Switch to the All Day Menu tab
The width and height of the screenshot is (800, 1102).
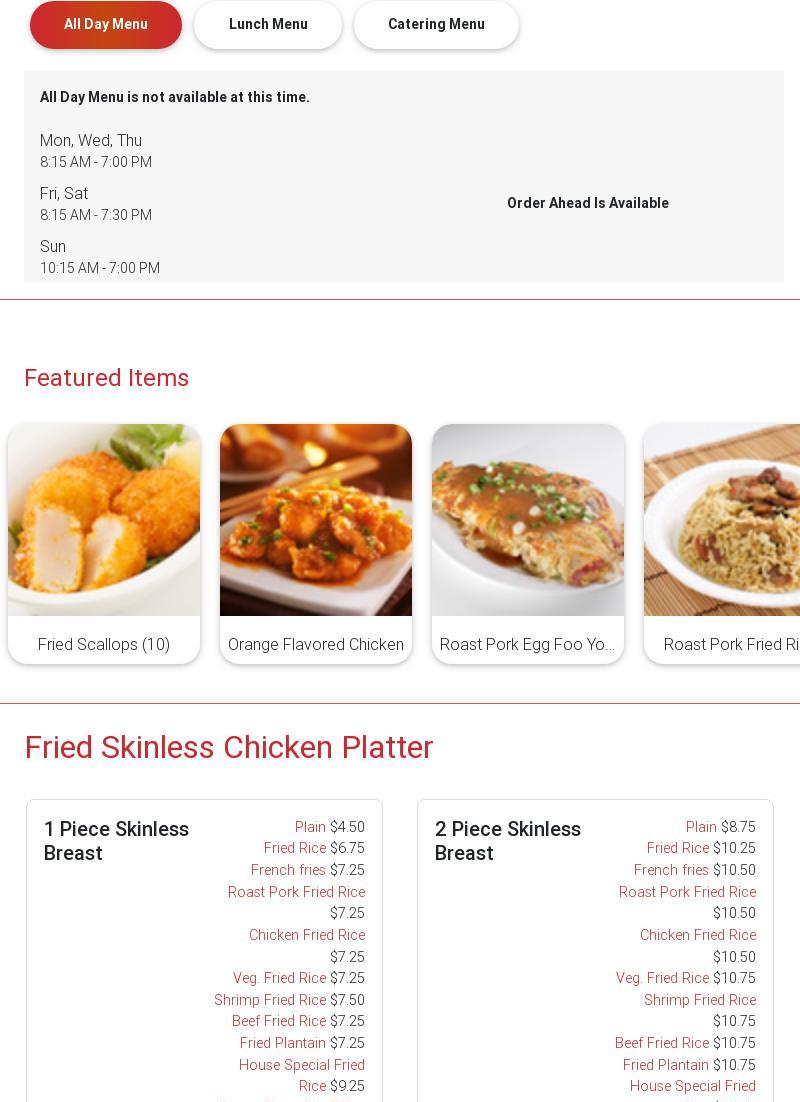tap(106, 25)
